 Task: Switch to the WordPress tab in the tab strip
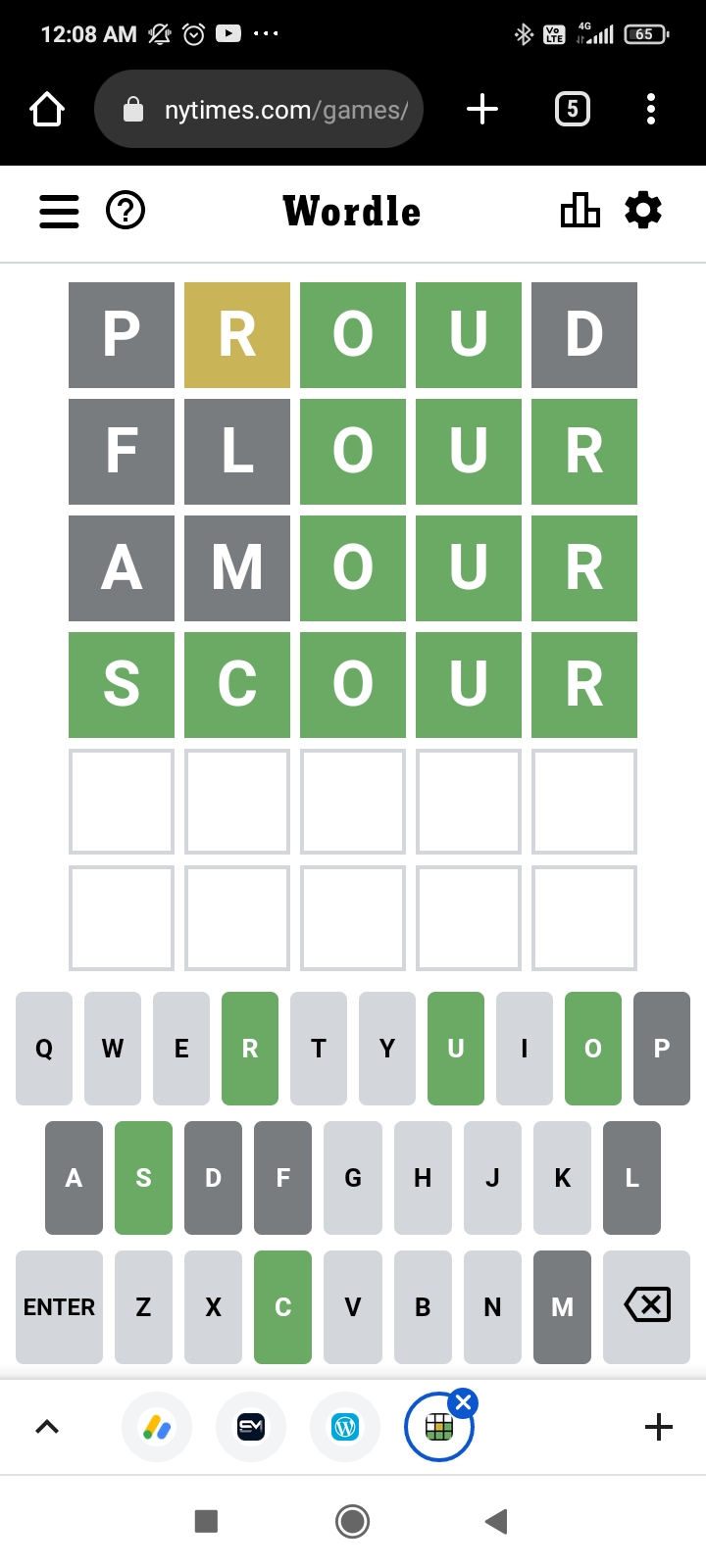[345, 1427]
